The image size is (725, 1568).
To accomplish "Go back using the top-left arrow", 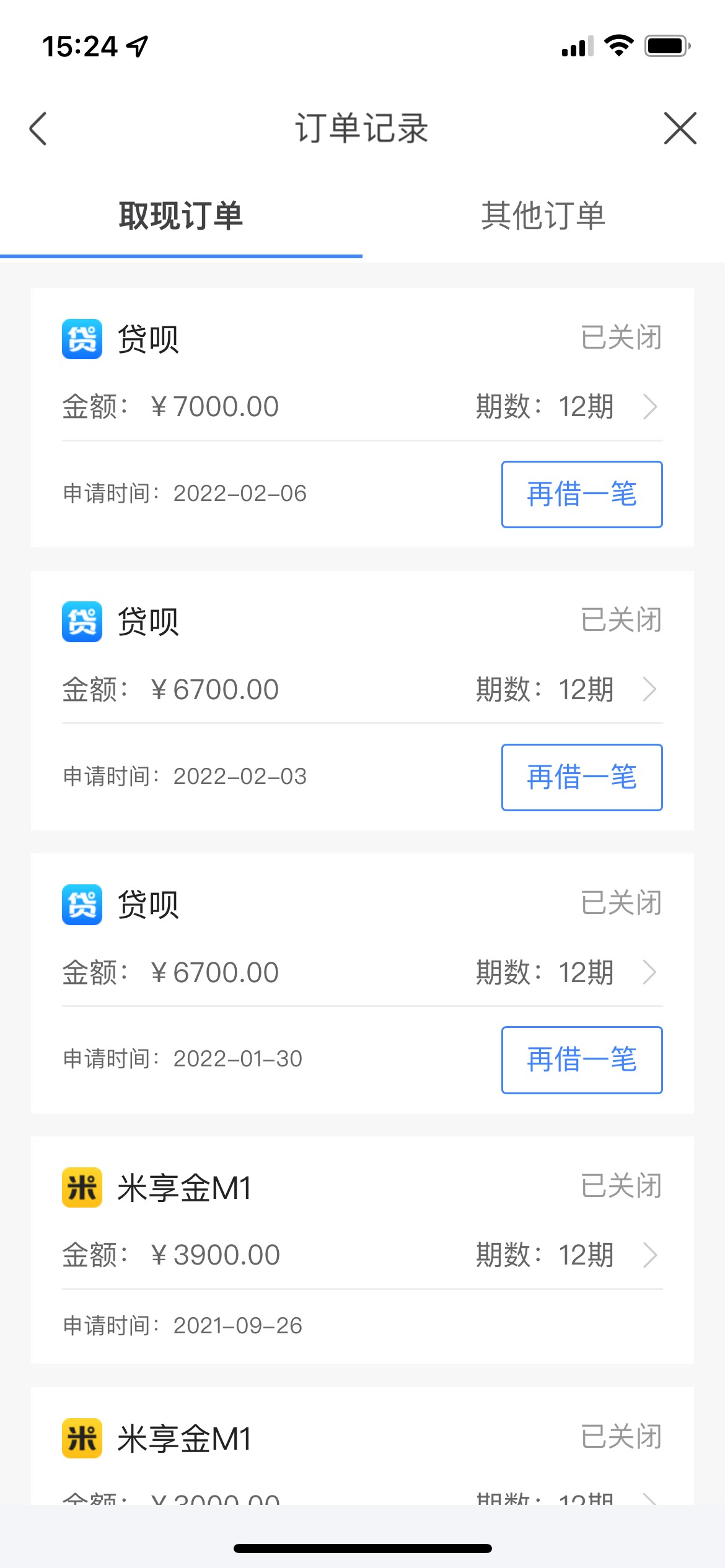I will pyautogui.click(x=38, y=129).
